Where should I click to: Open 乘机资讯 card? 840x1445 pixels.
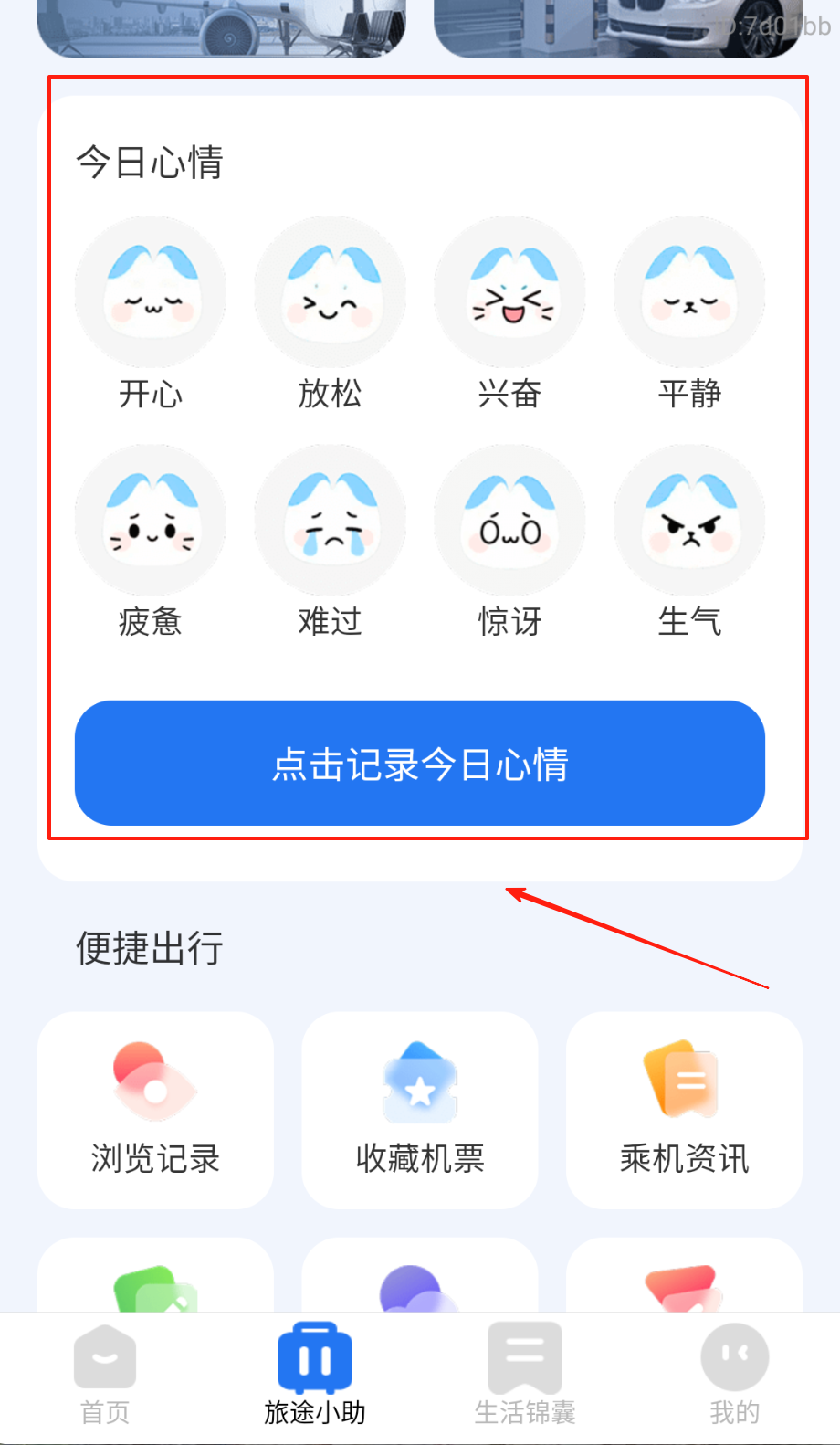[684, 1110]
